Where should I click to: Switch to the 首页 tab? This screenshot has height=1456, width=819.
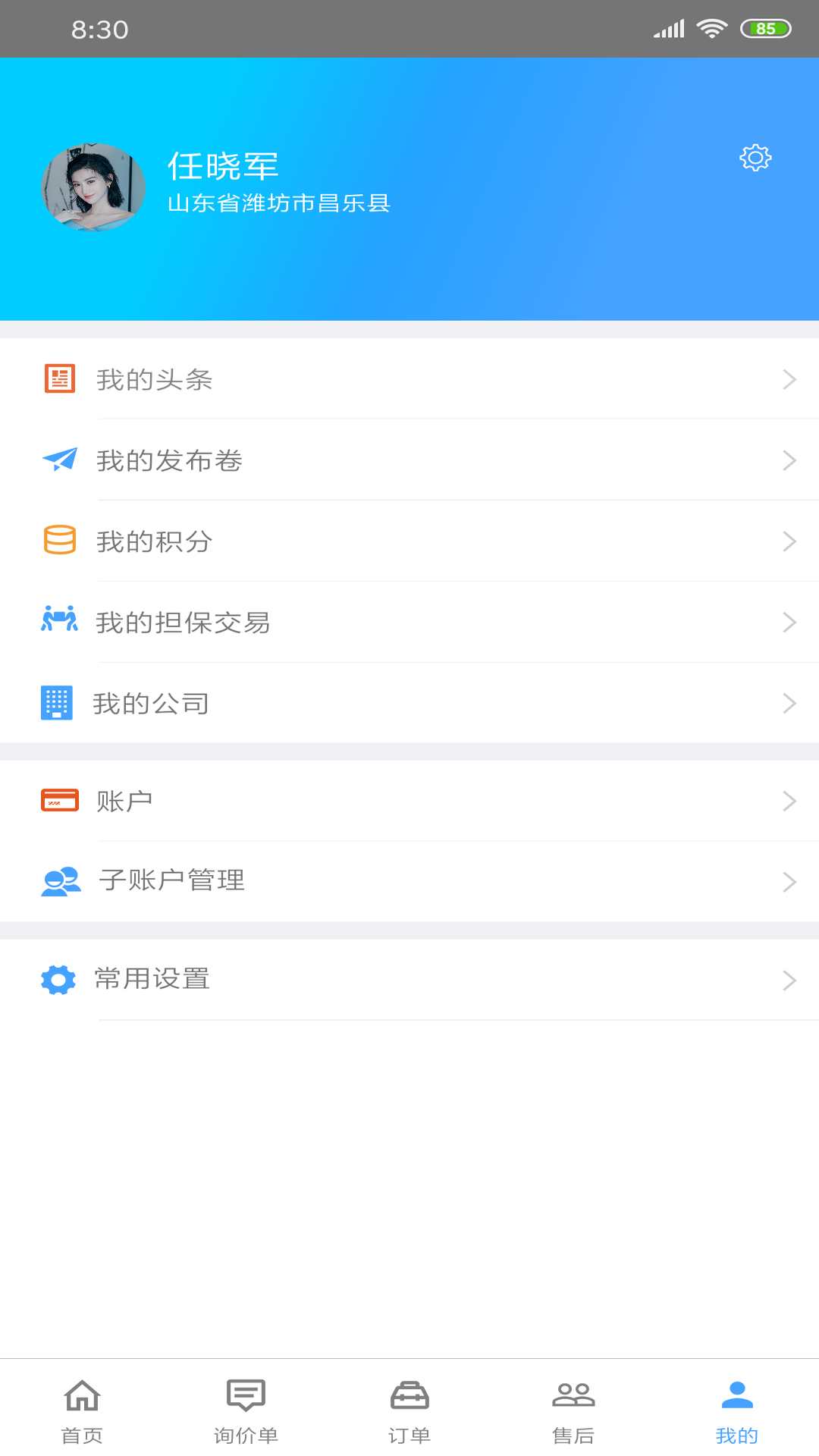tap(82, 1408)
